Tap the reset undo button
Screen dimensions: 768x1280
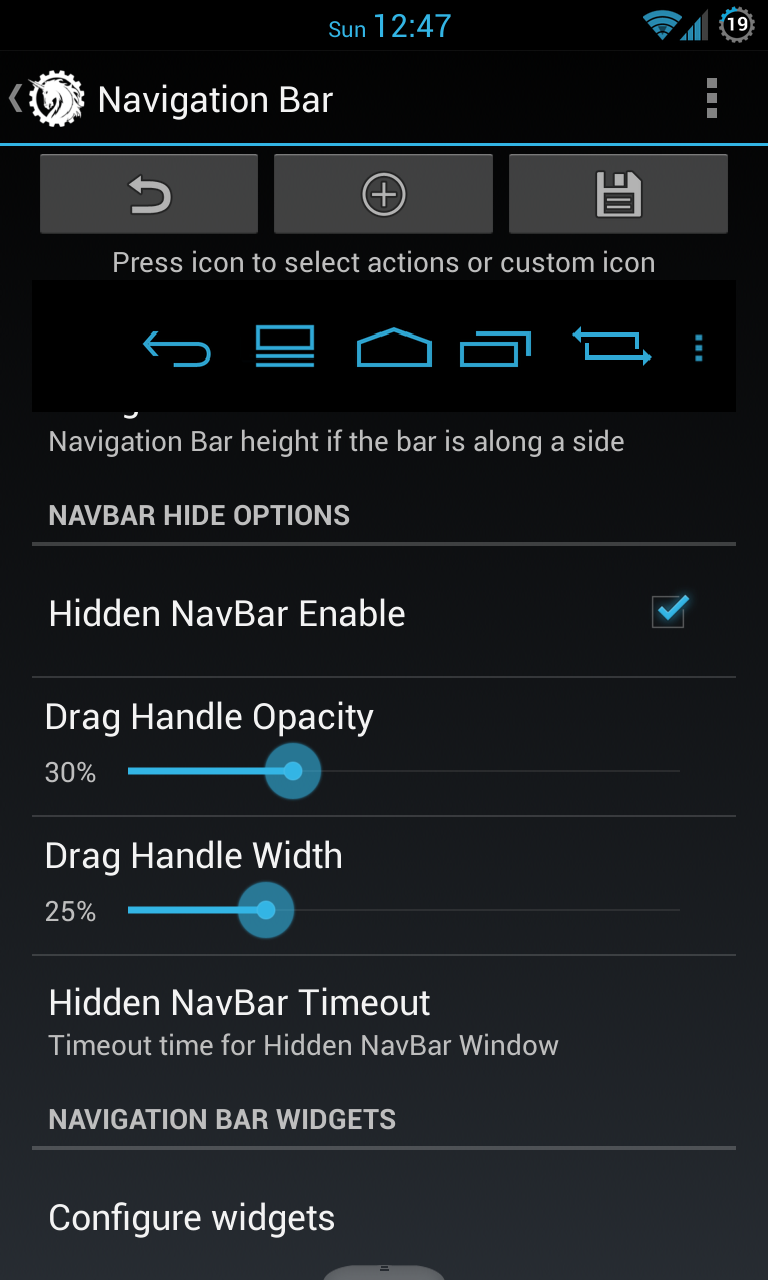pyautogui.click(x=149, y=194)
